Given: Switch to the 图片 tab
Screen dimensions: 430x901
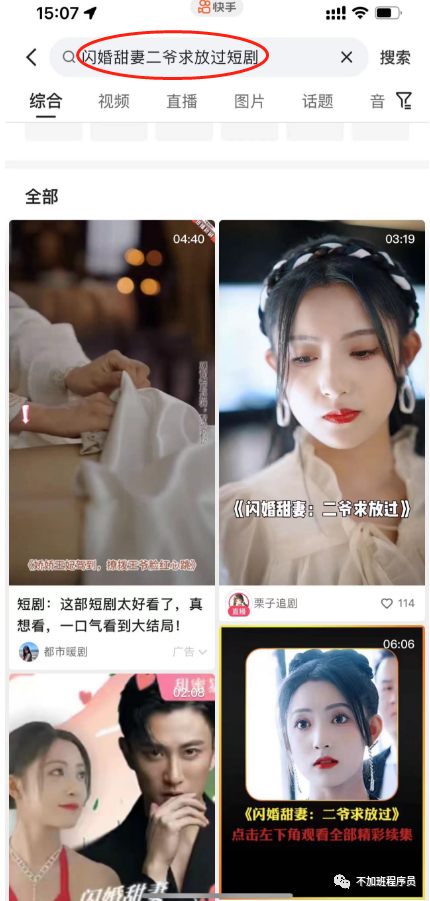Looking at the screenshot, I should (249, 102).
